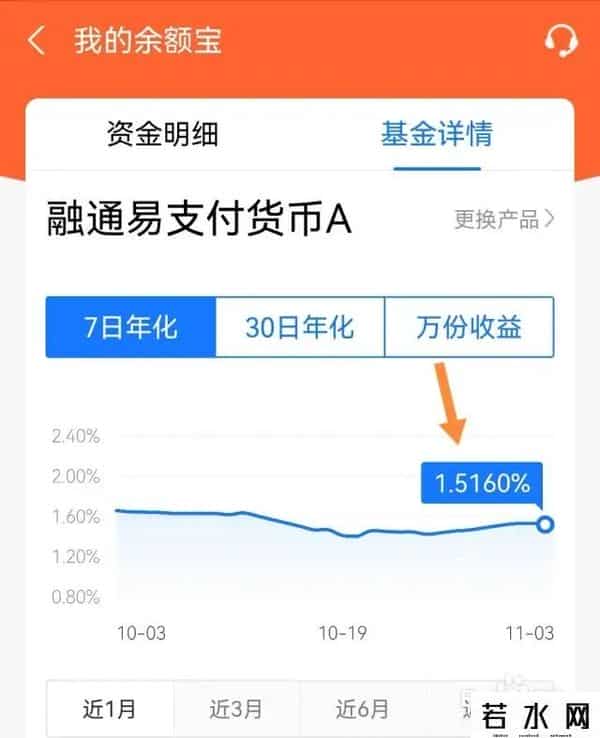The height and width of the screenshot is (738, 600).
Task: View 万份收益 chart
Action: 468,327
